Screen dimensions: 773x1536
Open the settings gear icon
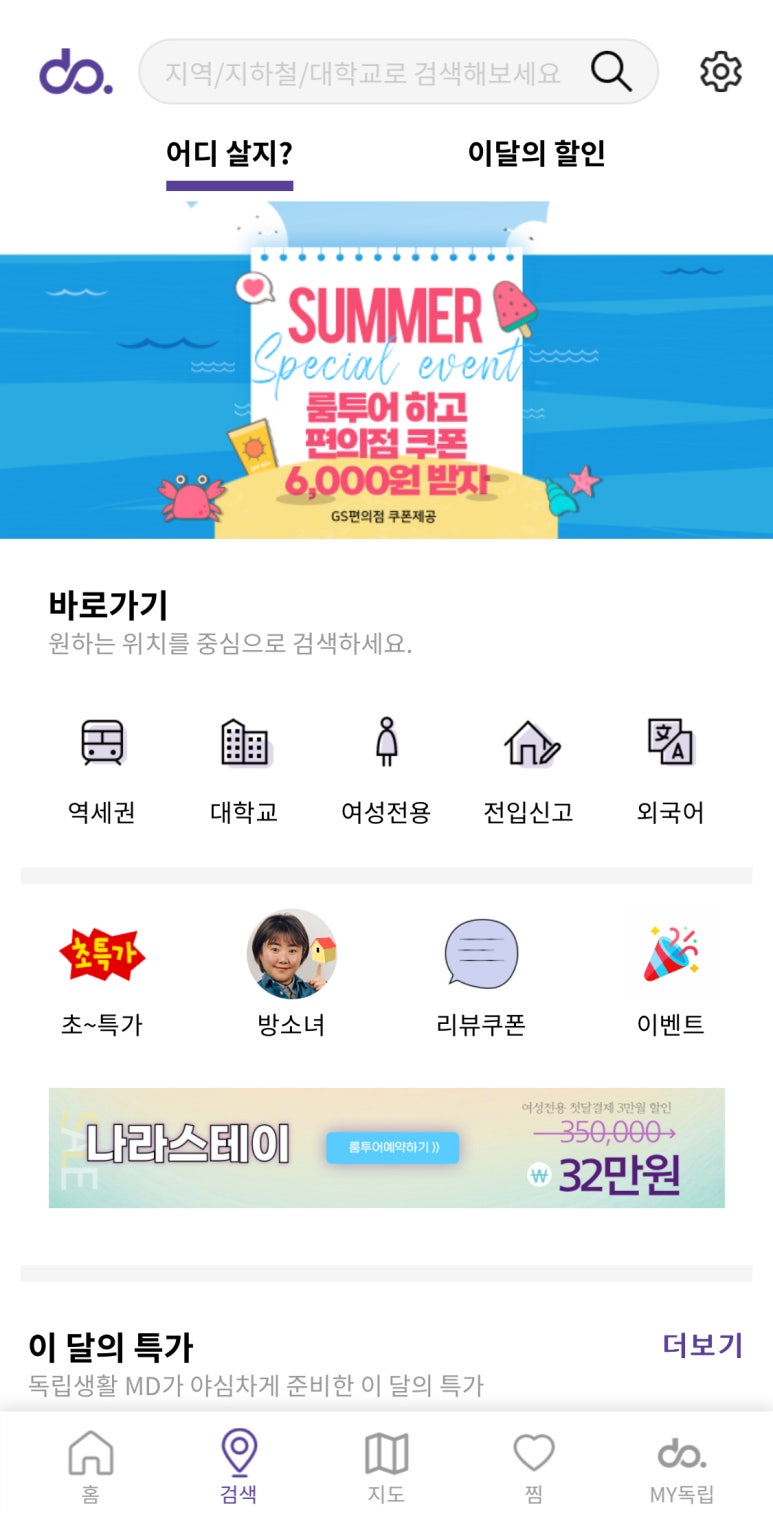pyautogui.click(x=720, y=72)
